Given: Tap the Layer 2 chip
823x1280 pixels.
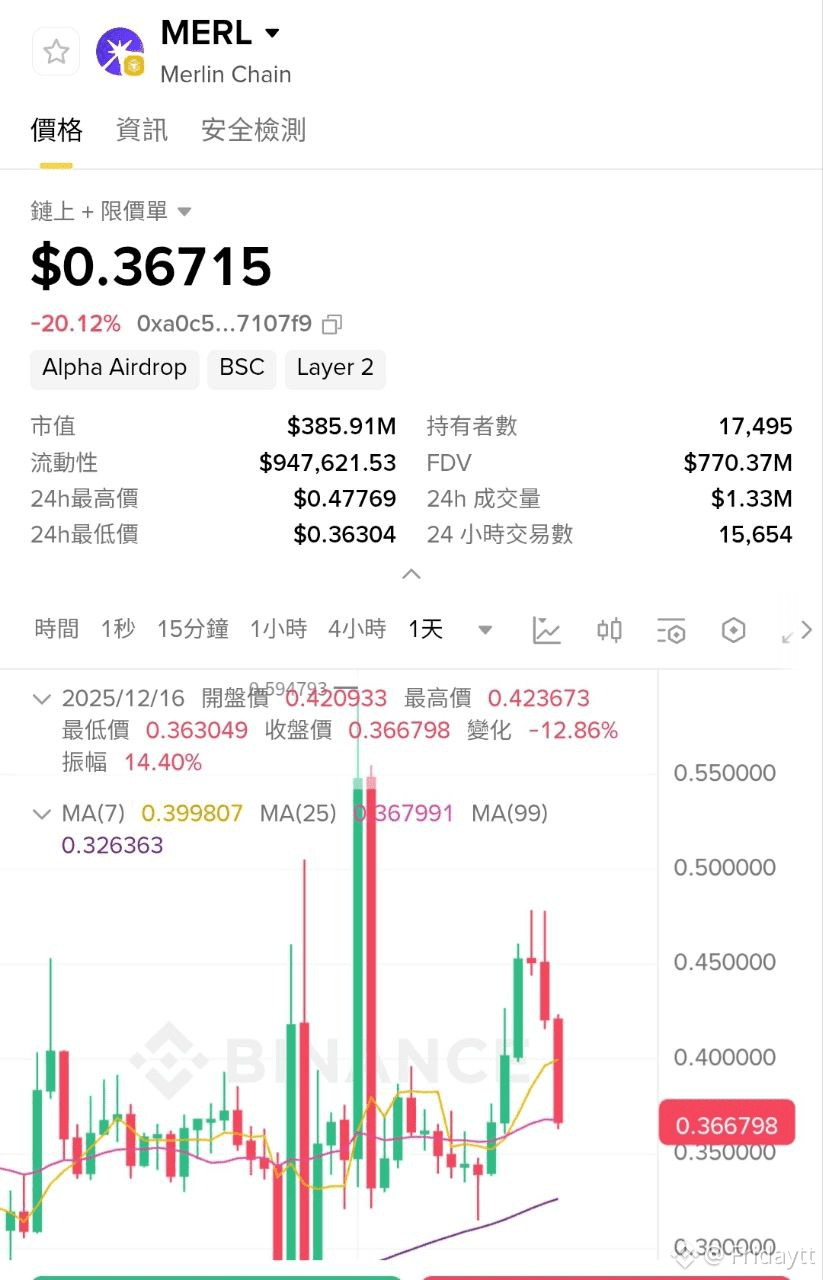Looking at the screenshot, I should click(335, 368).
